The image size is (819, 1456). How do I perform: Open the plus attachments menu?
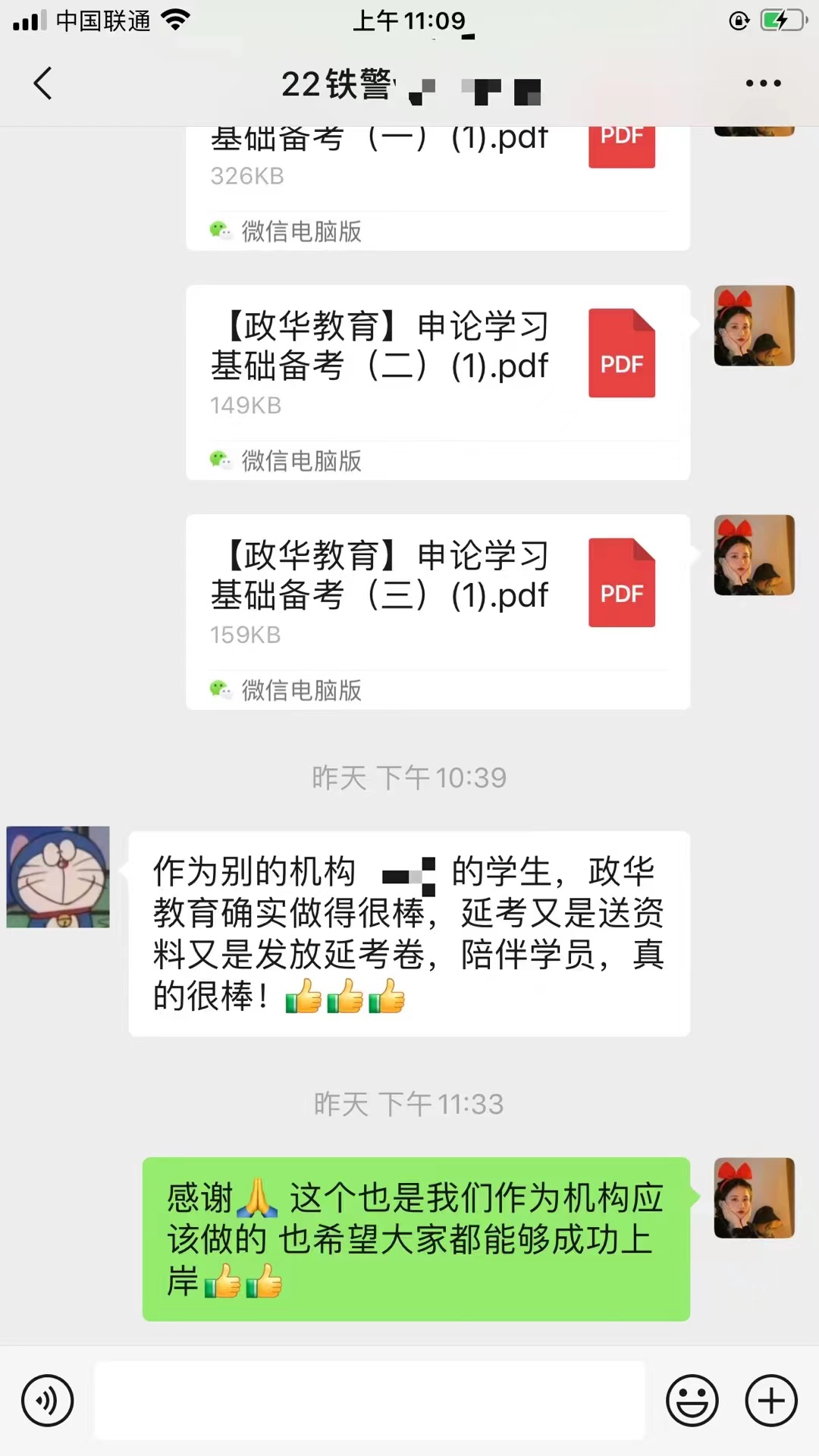(771, 1401)
